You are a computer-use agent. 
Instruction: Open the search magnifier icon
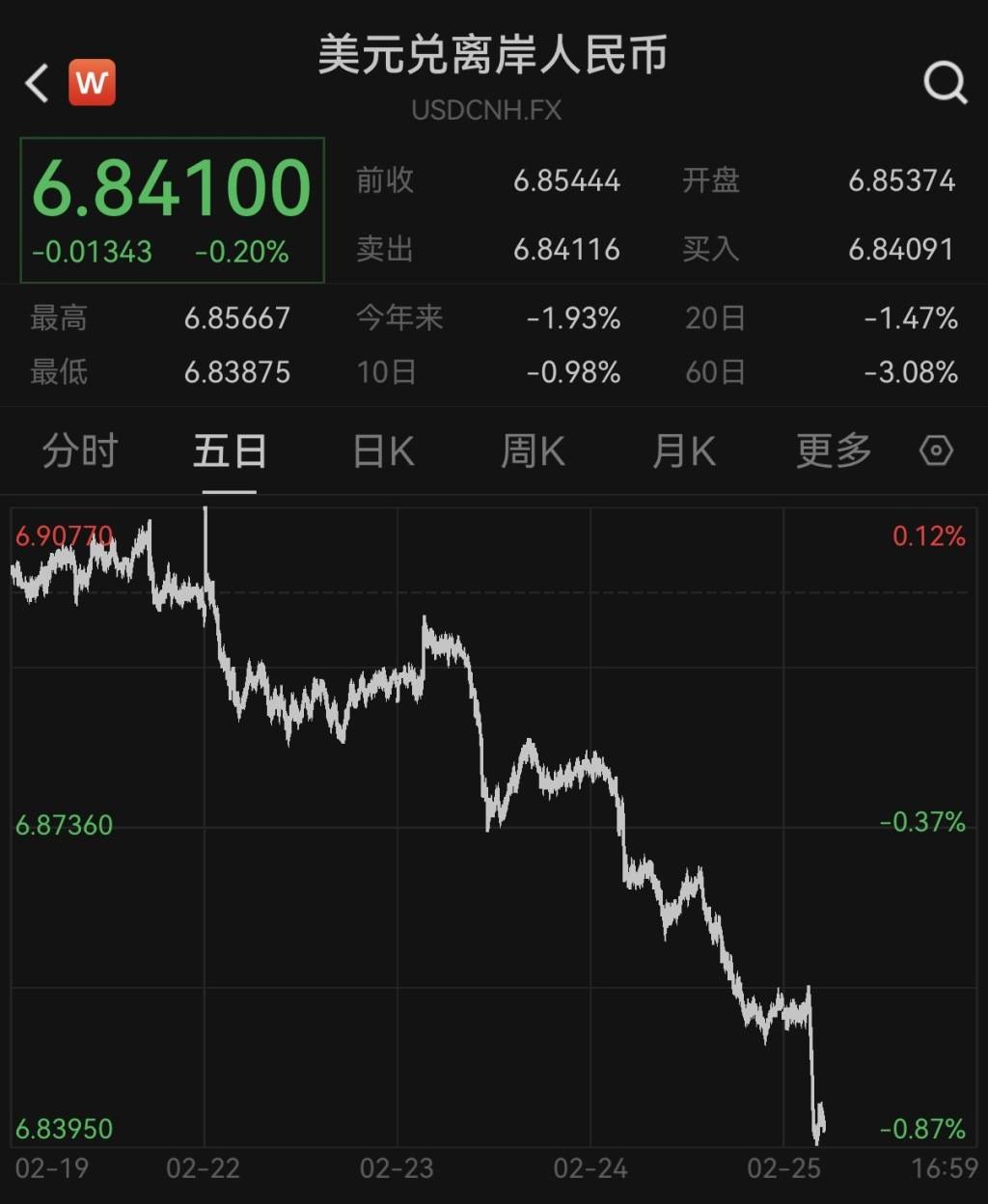tap(945, 84)
